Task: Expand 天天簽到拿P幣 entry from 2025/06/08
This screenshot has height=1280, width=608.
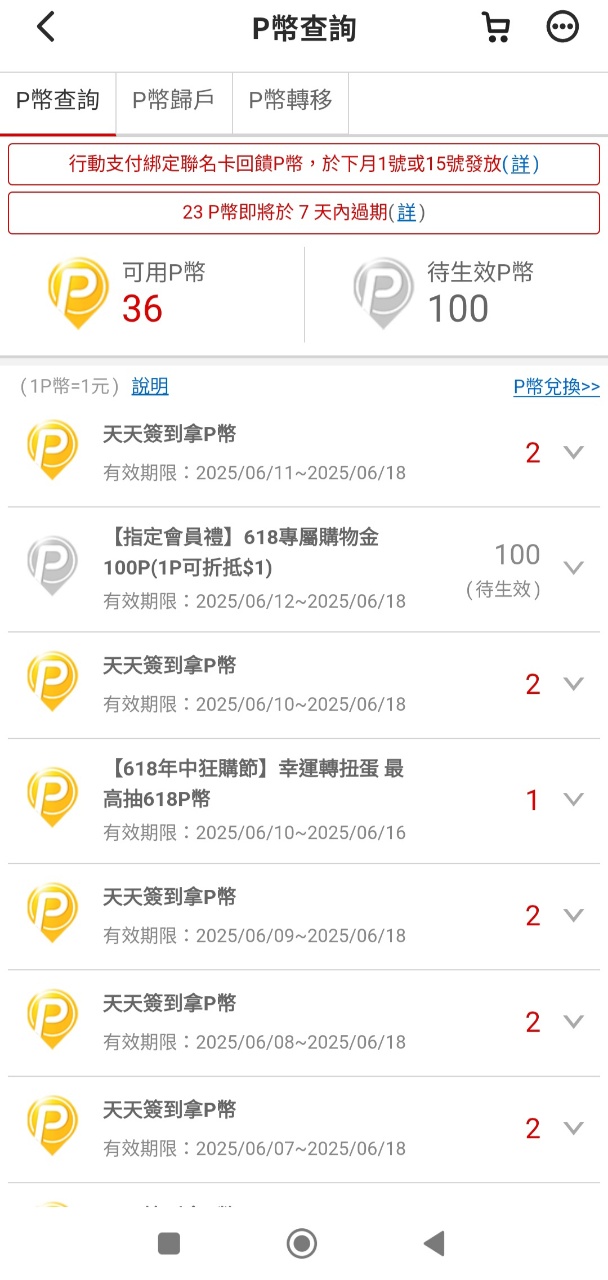Action: [573, 1021]
